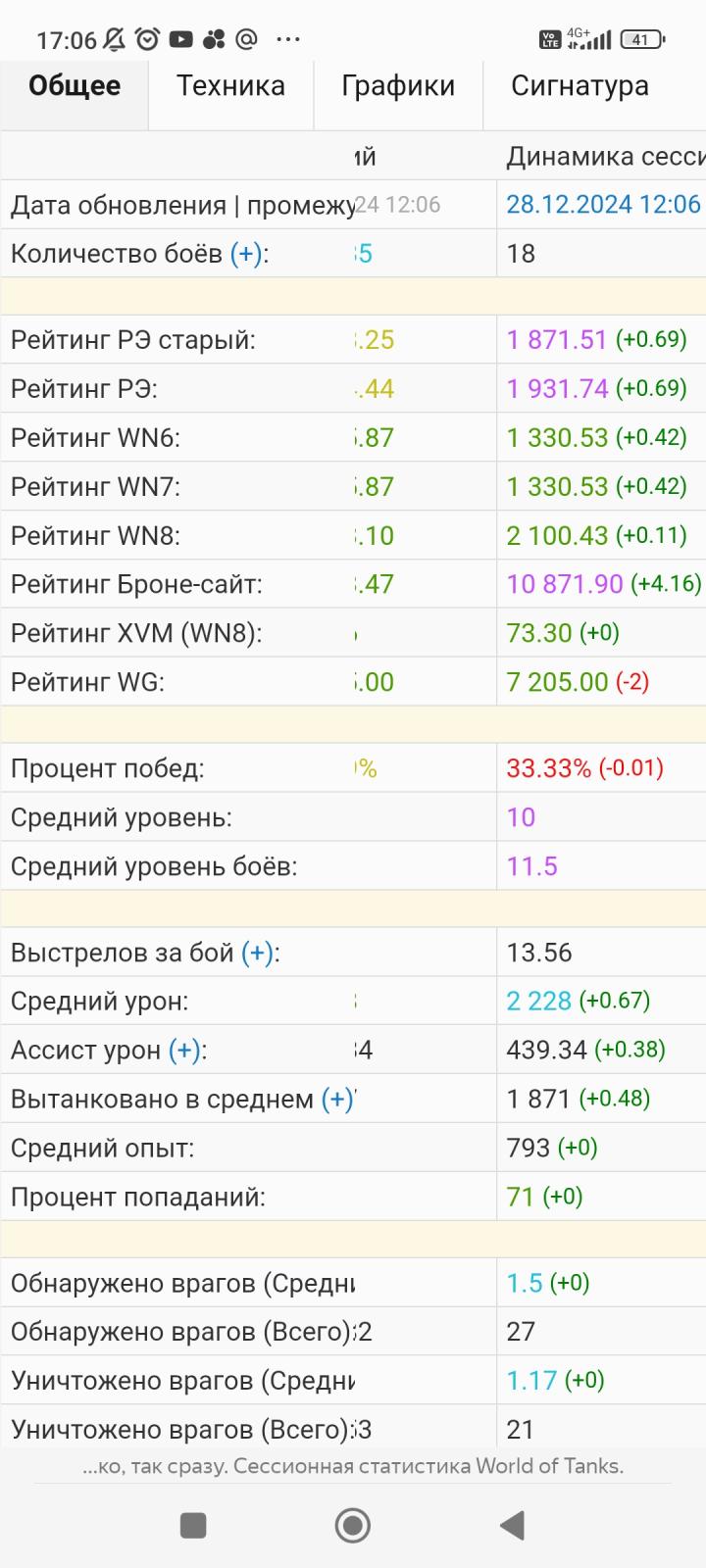Image resolution: width=706 pixels, height=1568 pixels.
Task: Go to the home screen
Action: pos(353,1525)
